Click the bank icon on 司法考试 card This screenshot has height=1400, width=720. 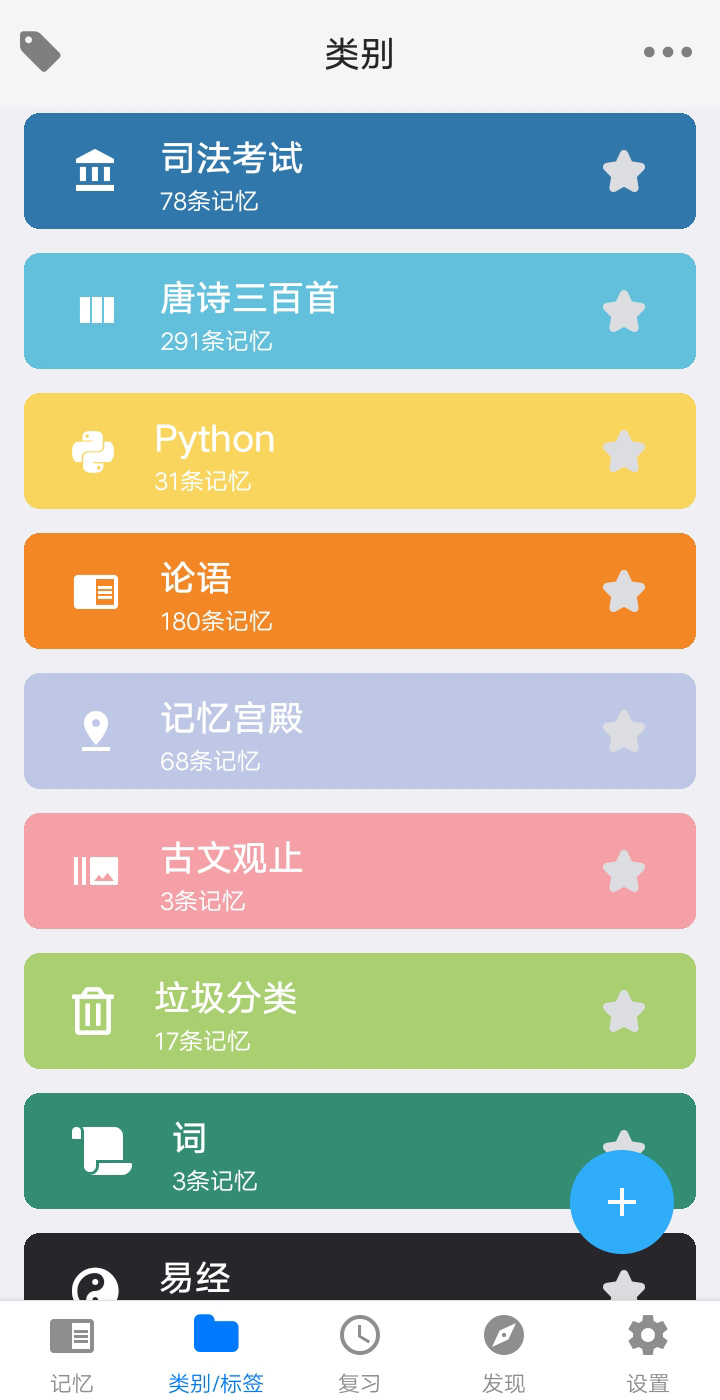[95, 170]
